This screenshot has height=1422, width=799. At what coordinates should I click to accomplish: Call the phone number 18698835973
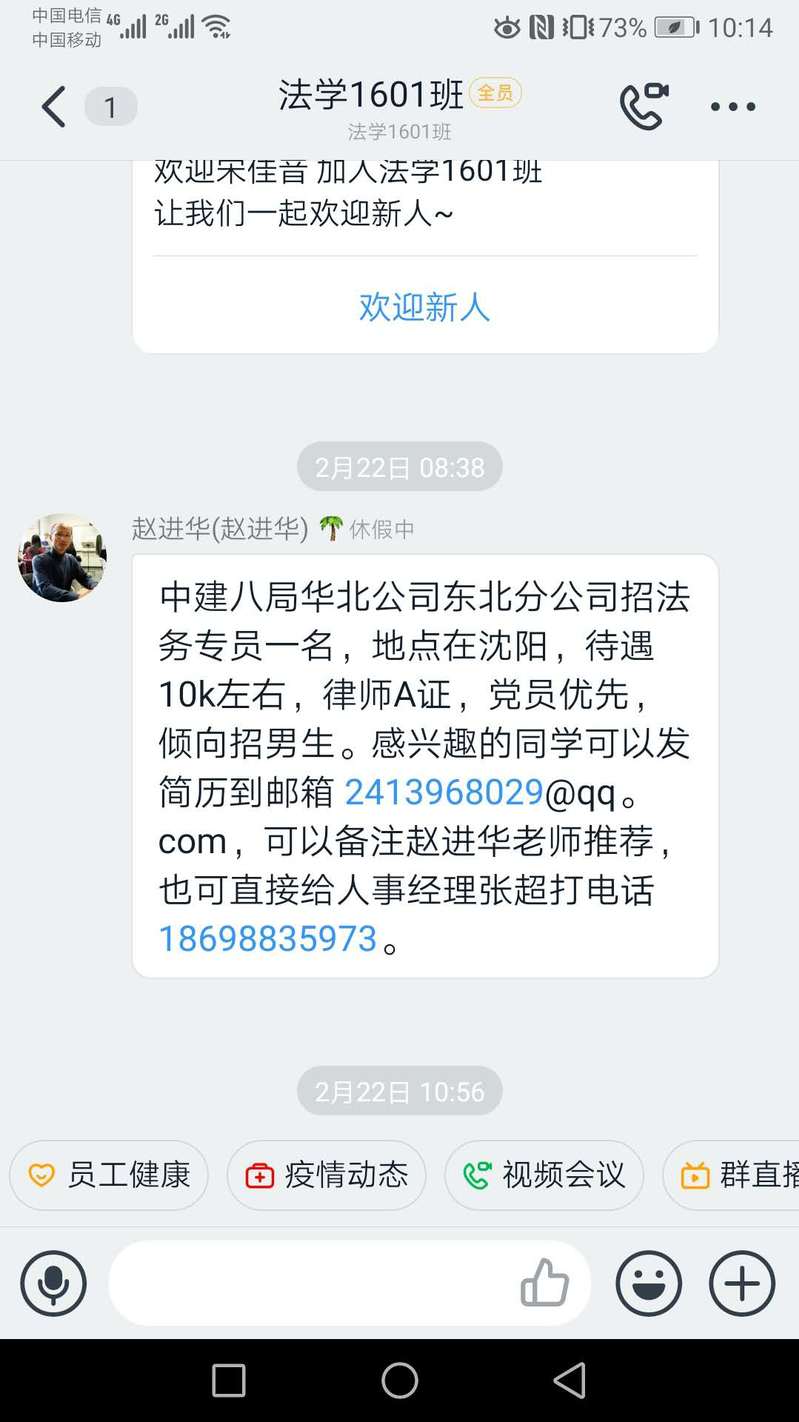[268, 938]
